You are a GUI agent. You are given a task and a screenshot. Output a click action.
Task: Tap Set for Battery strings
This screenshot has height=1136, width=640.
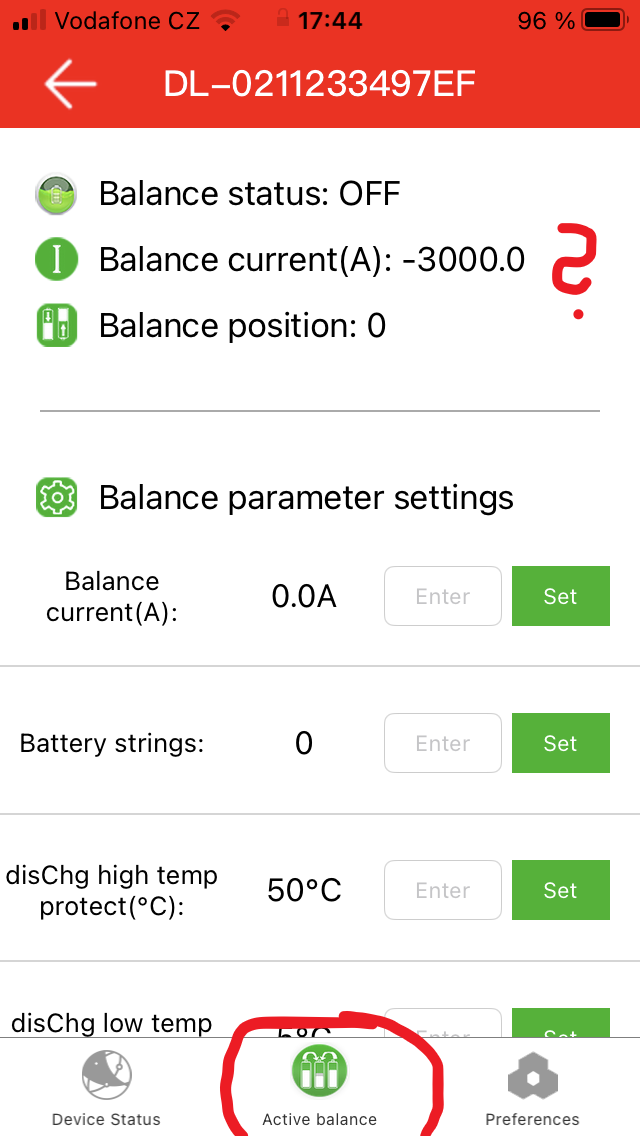560,743
